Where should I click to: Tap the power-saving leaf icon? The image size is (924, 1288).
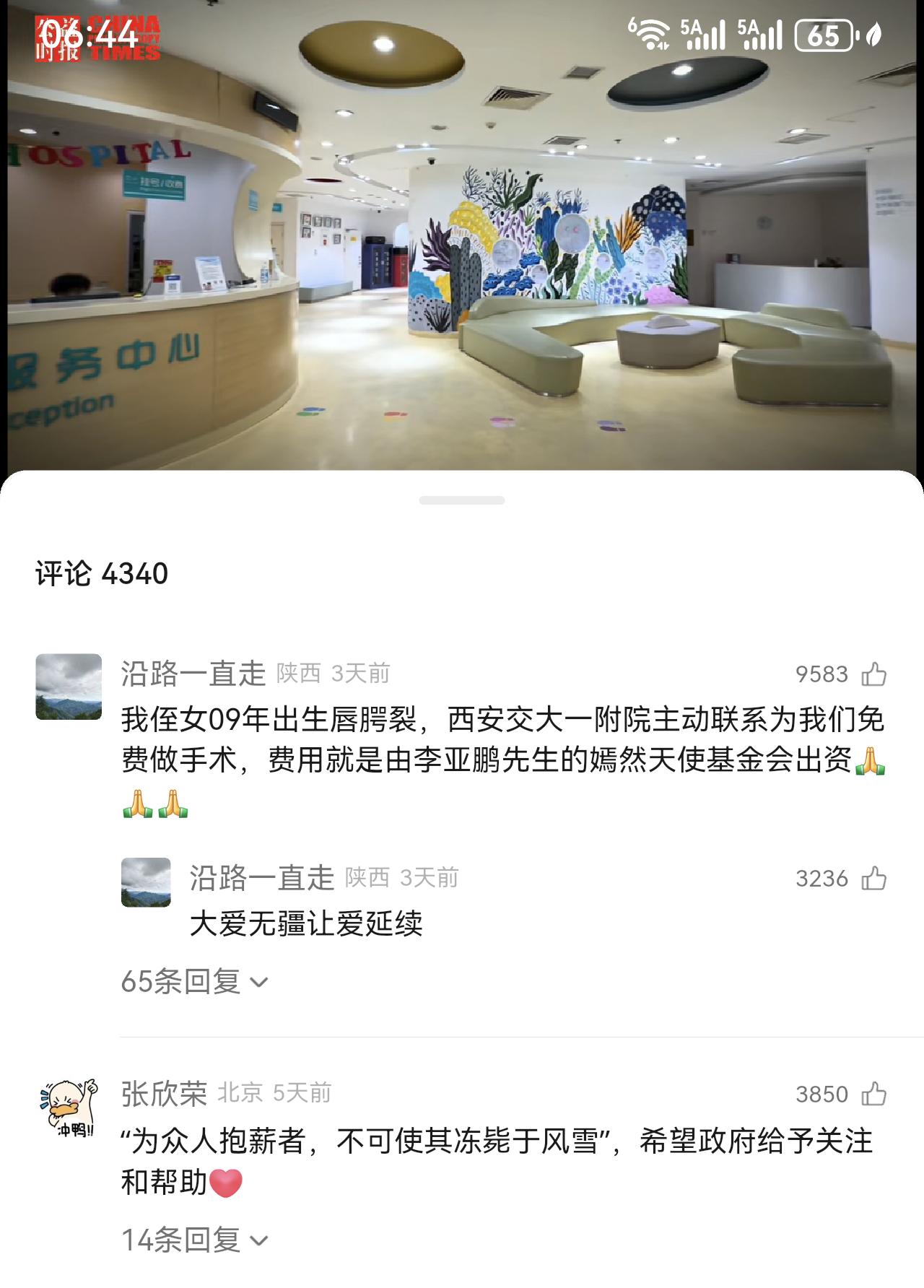876,32
